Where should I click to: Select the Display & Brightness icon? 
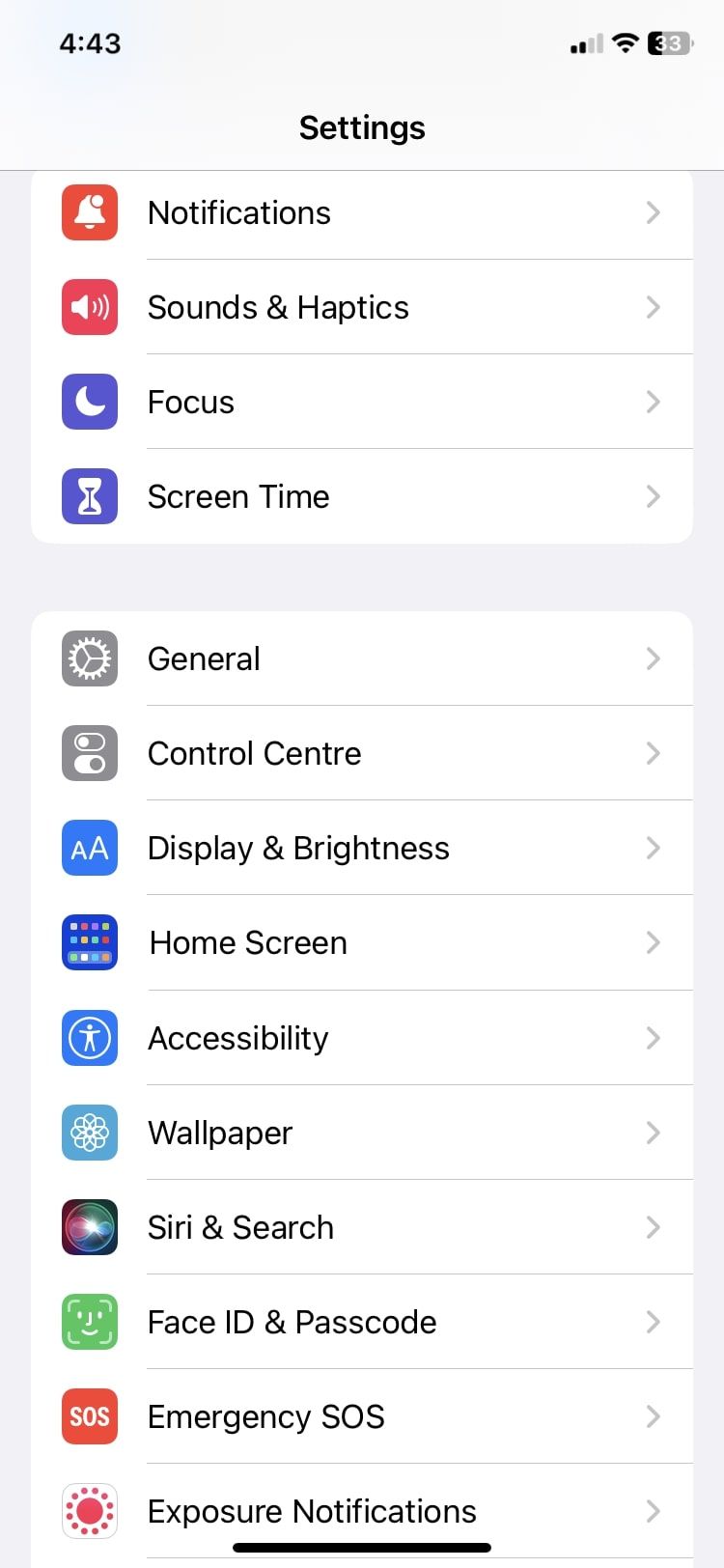coord(89,848)
